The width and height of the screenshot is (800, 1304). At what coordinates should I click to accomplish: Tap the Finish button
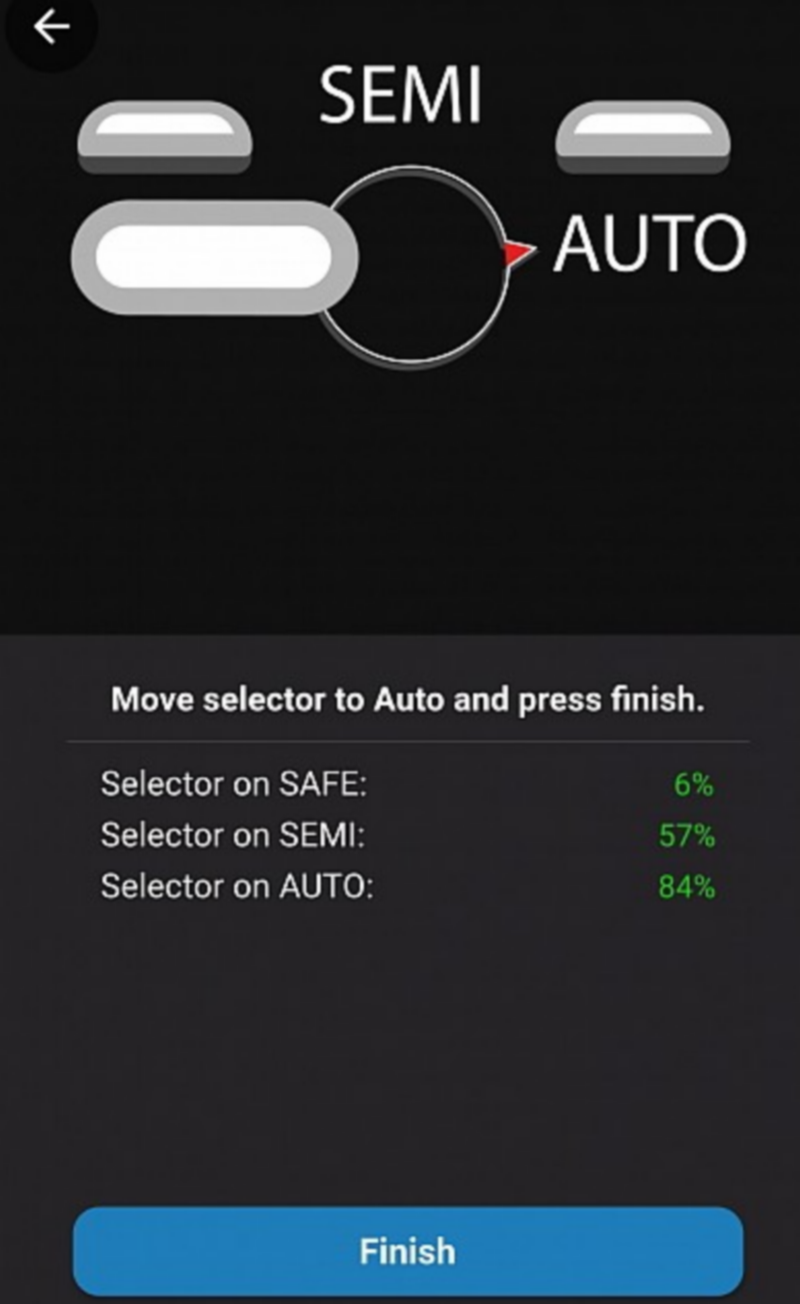(408, 1250)
